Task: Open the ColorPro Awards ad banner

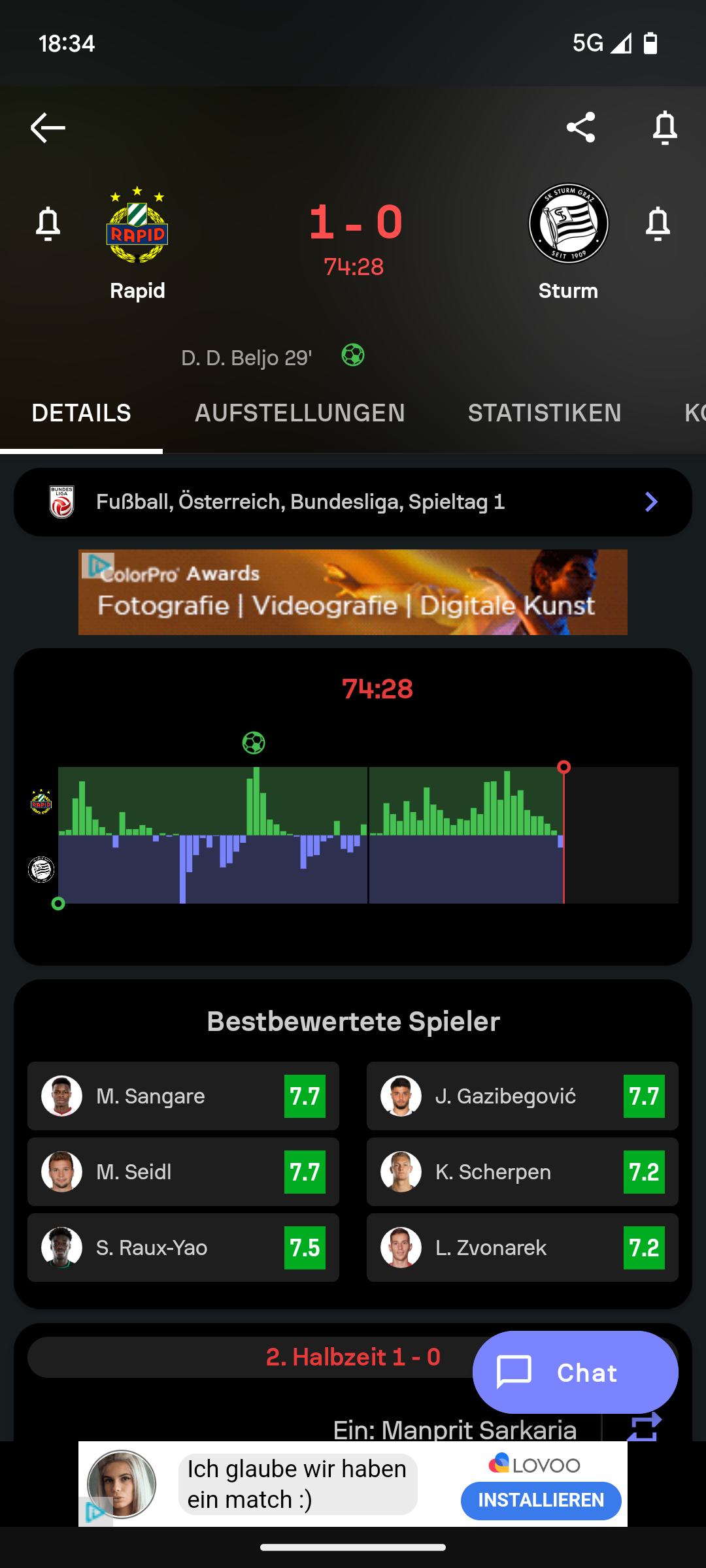Action: (x=353, y=592)
